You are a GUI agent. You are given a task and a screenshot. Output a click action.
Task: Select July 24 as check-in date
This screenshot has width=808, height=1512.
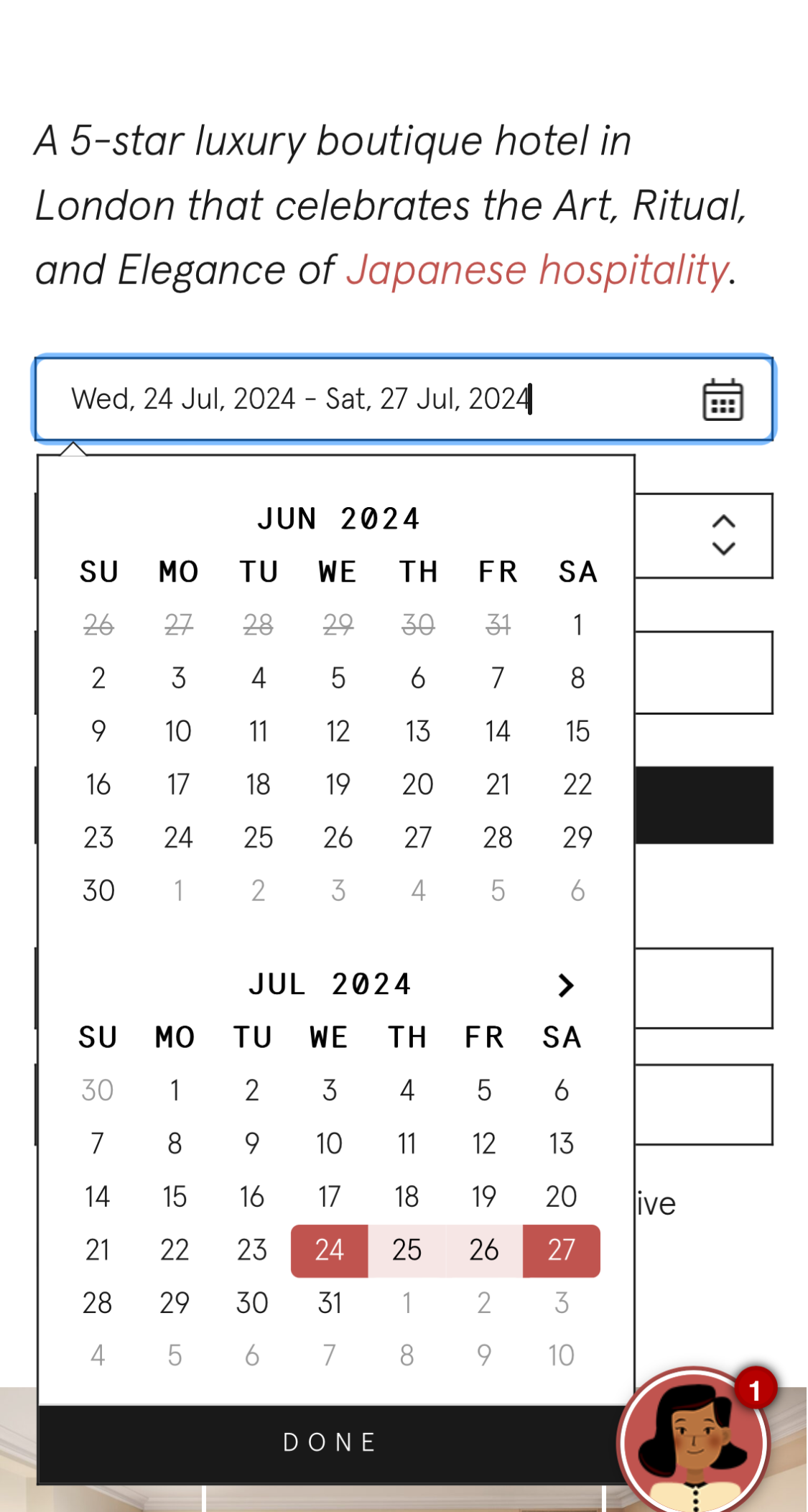(x=329, y=1250)
